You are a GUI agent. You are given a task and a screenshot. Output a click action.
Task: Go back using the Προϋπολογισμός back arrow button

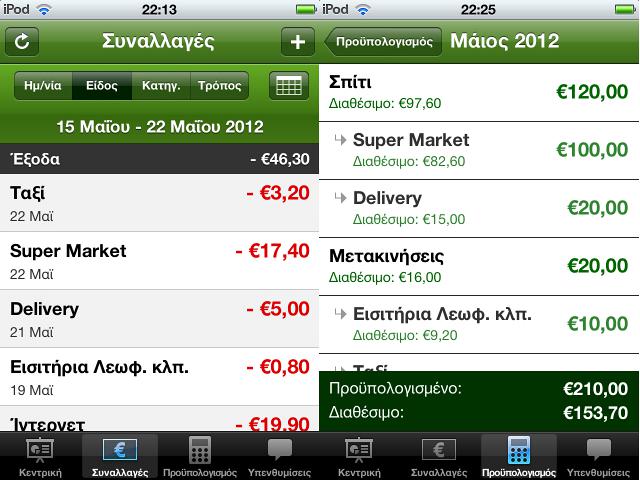coord(383,42)
